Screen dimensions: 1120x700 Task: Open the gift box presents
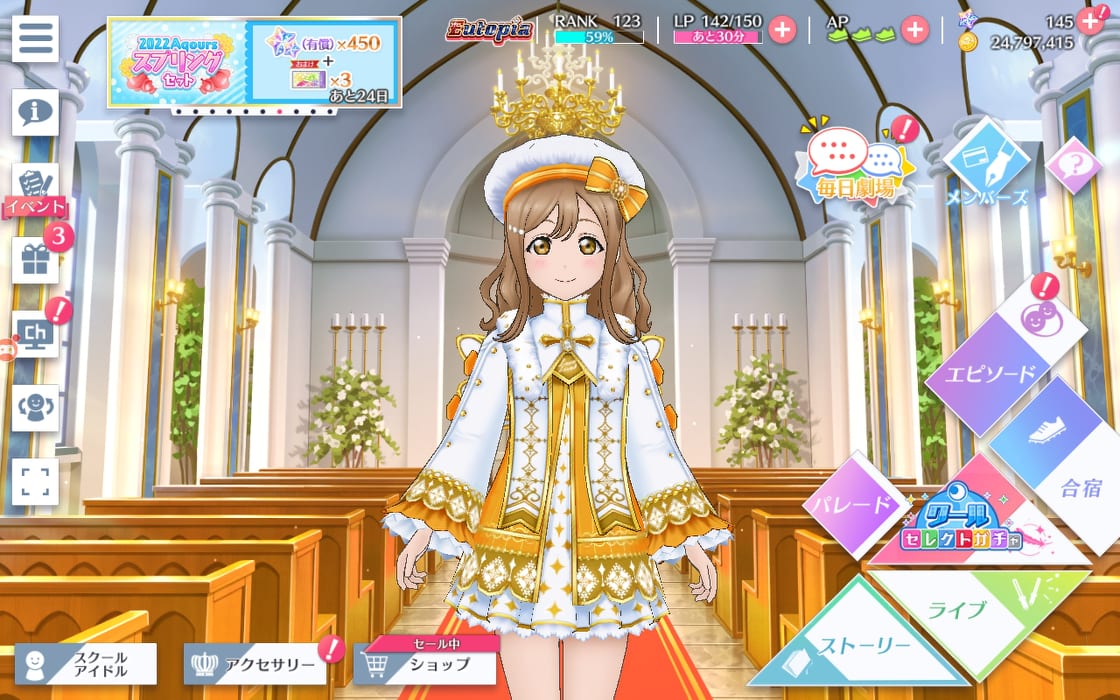pyautogui.click(x=35, y=260)
